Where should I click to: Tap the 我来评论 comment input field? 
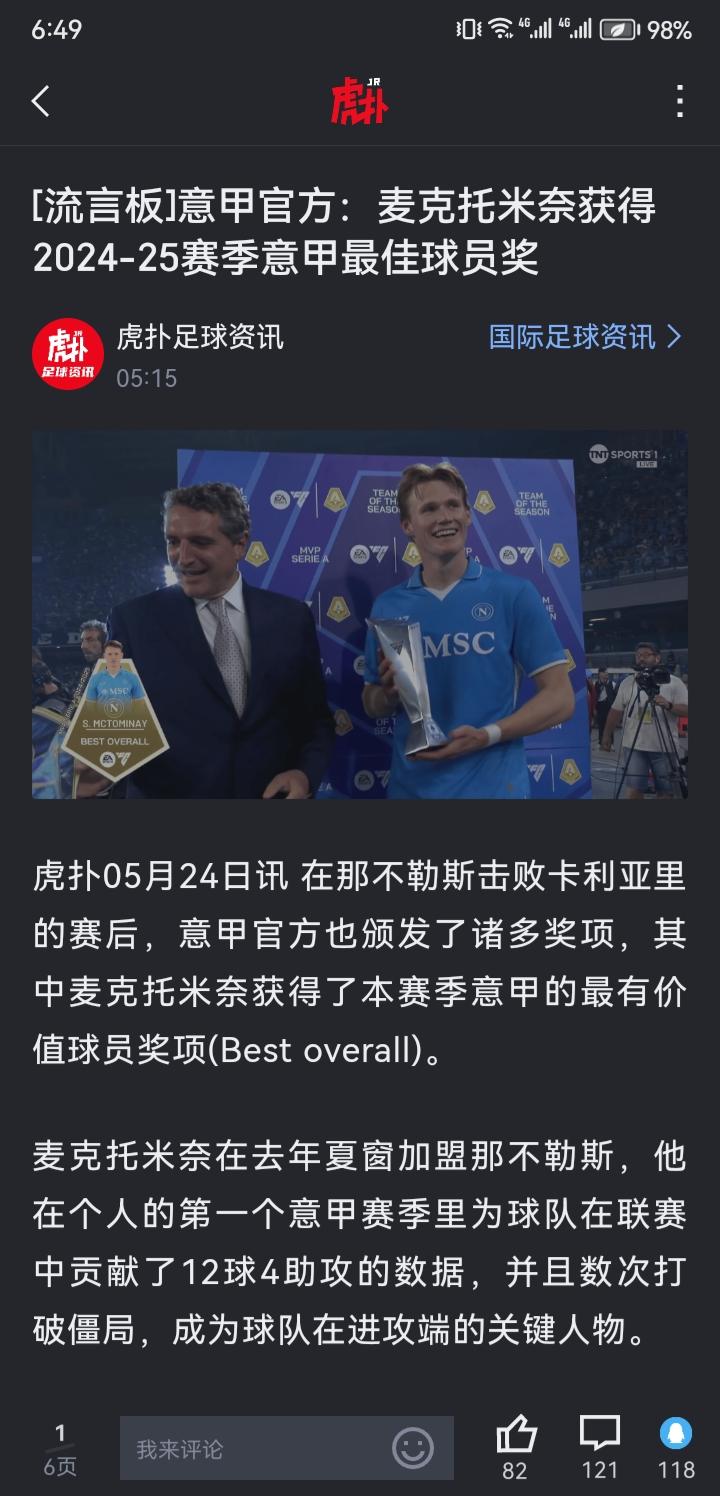pos(255,1448)
